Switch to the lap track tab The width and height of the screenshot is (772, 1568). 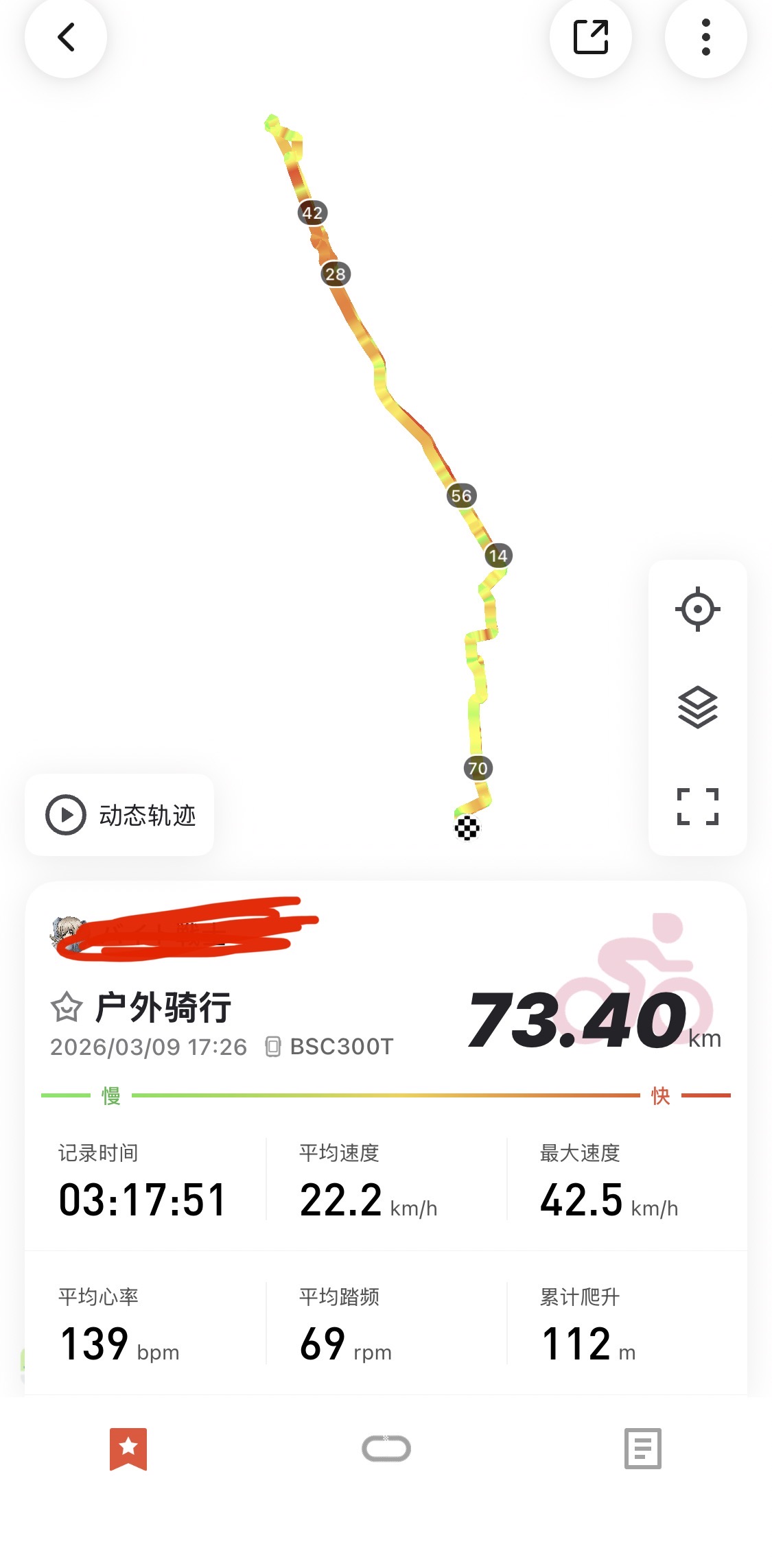pos(386,1449)
